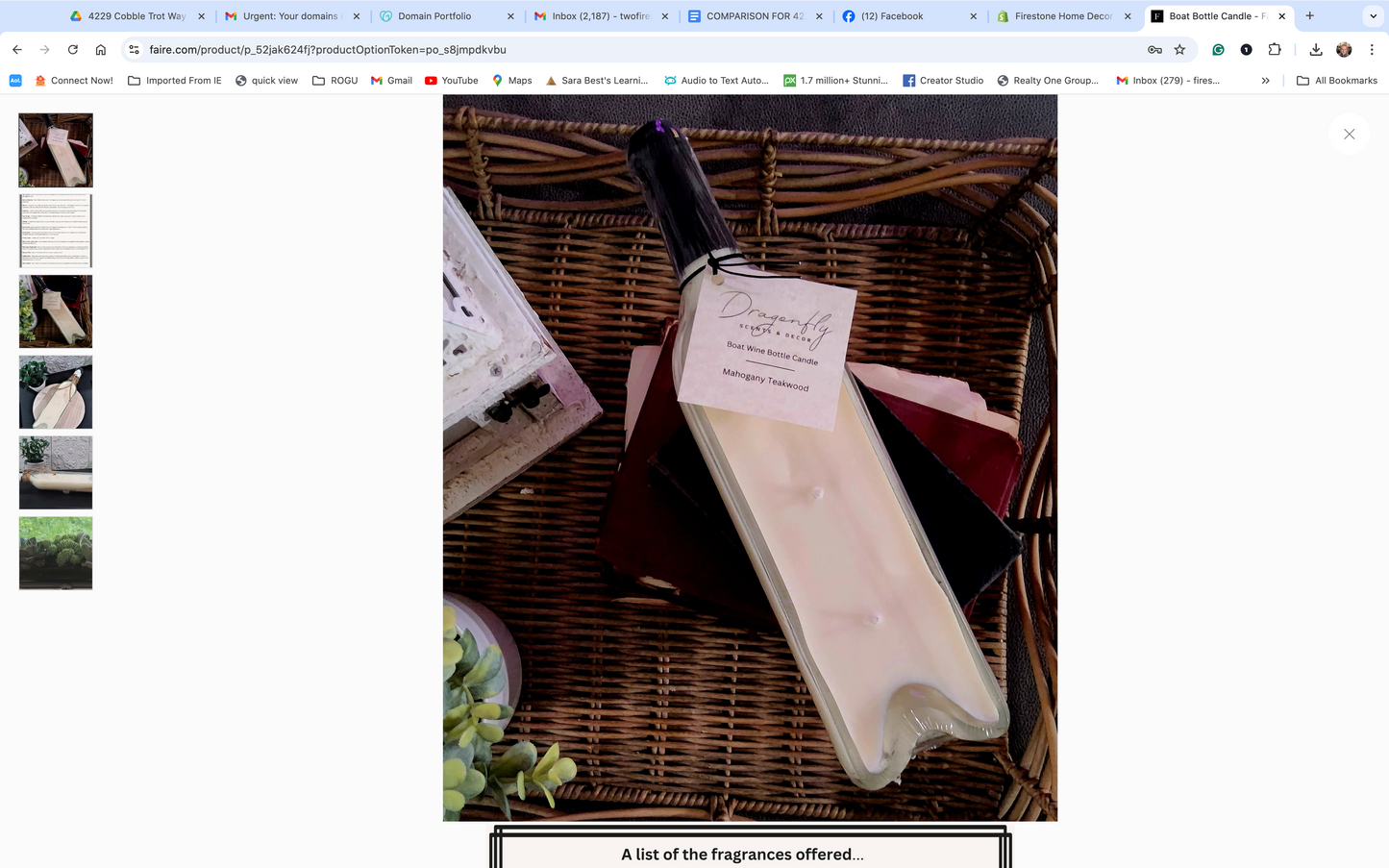Go back to the previous page
The width and height of the screenshot is (1389, 868).
[x=17, y=50]
